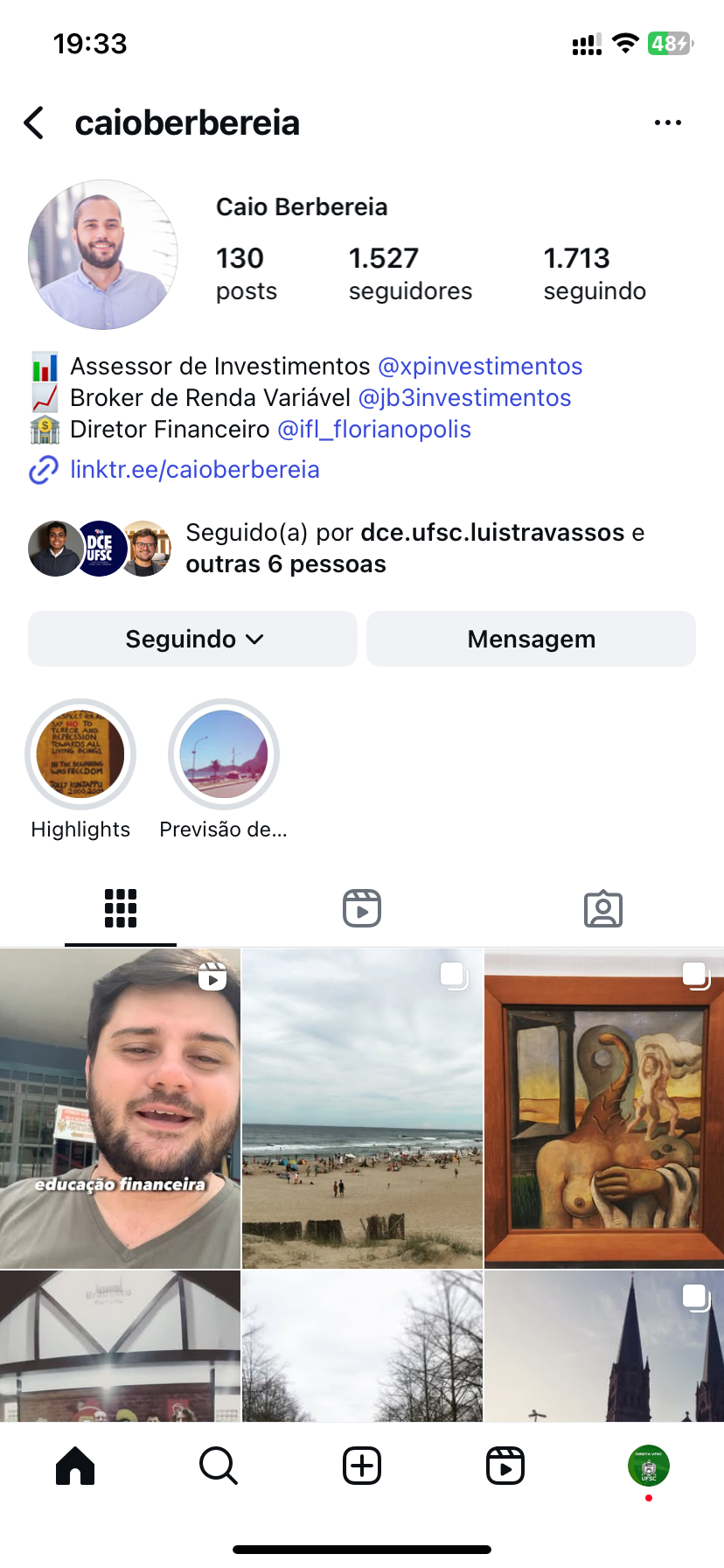
Task: Open the Previsão de... story highlight
Action: (224, 754)
